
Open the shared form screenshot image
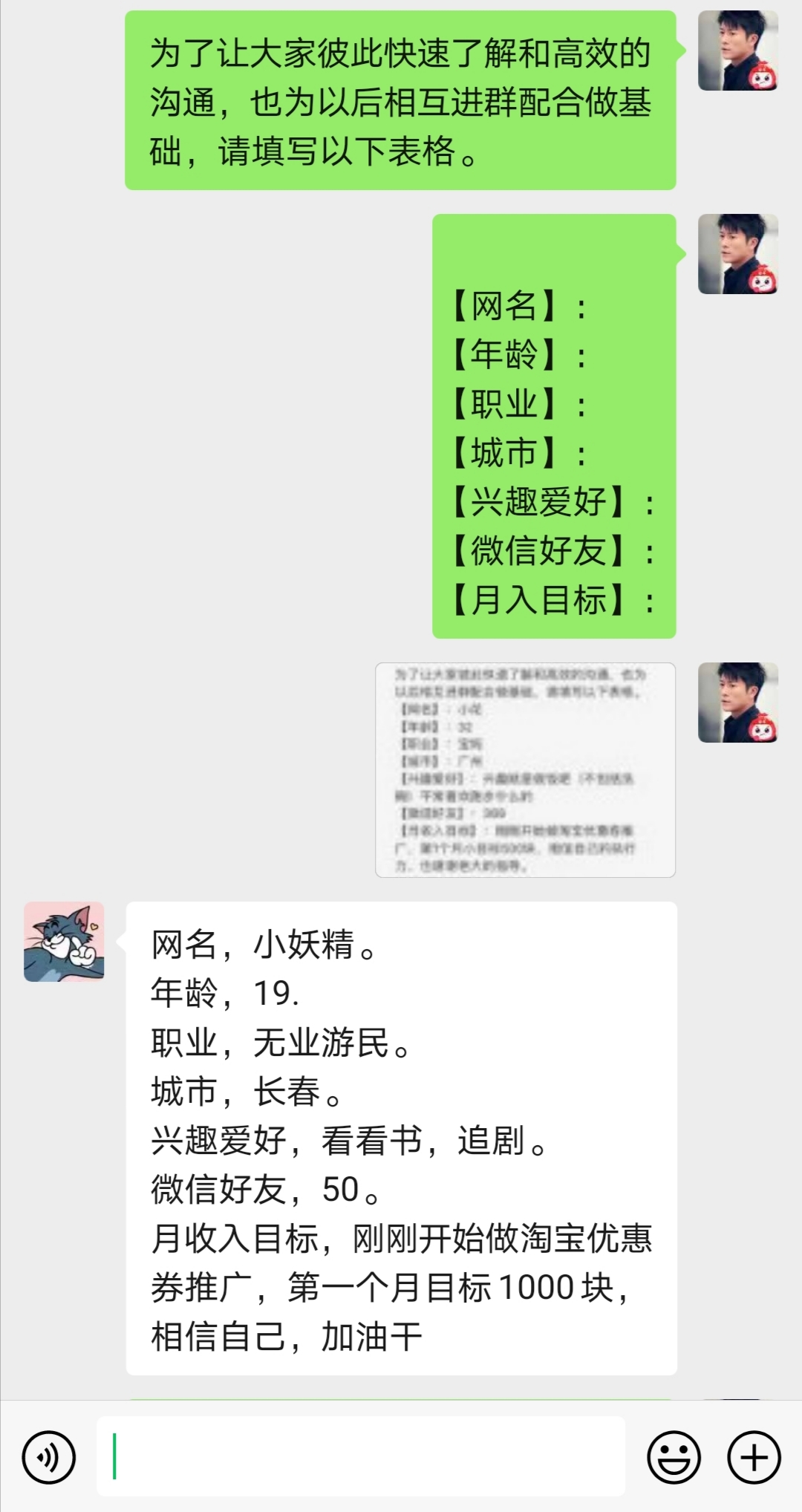point(525,770)
